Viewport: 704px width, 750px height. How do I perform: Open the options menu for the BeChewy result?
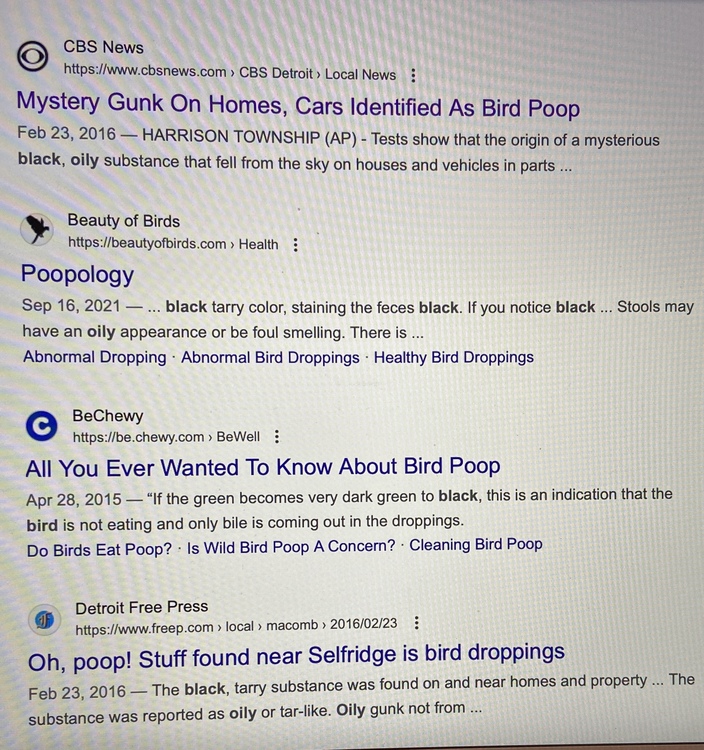click(276, 436)
